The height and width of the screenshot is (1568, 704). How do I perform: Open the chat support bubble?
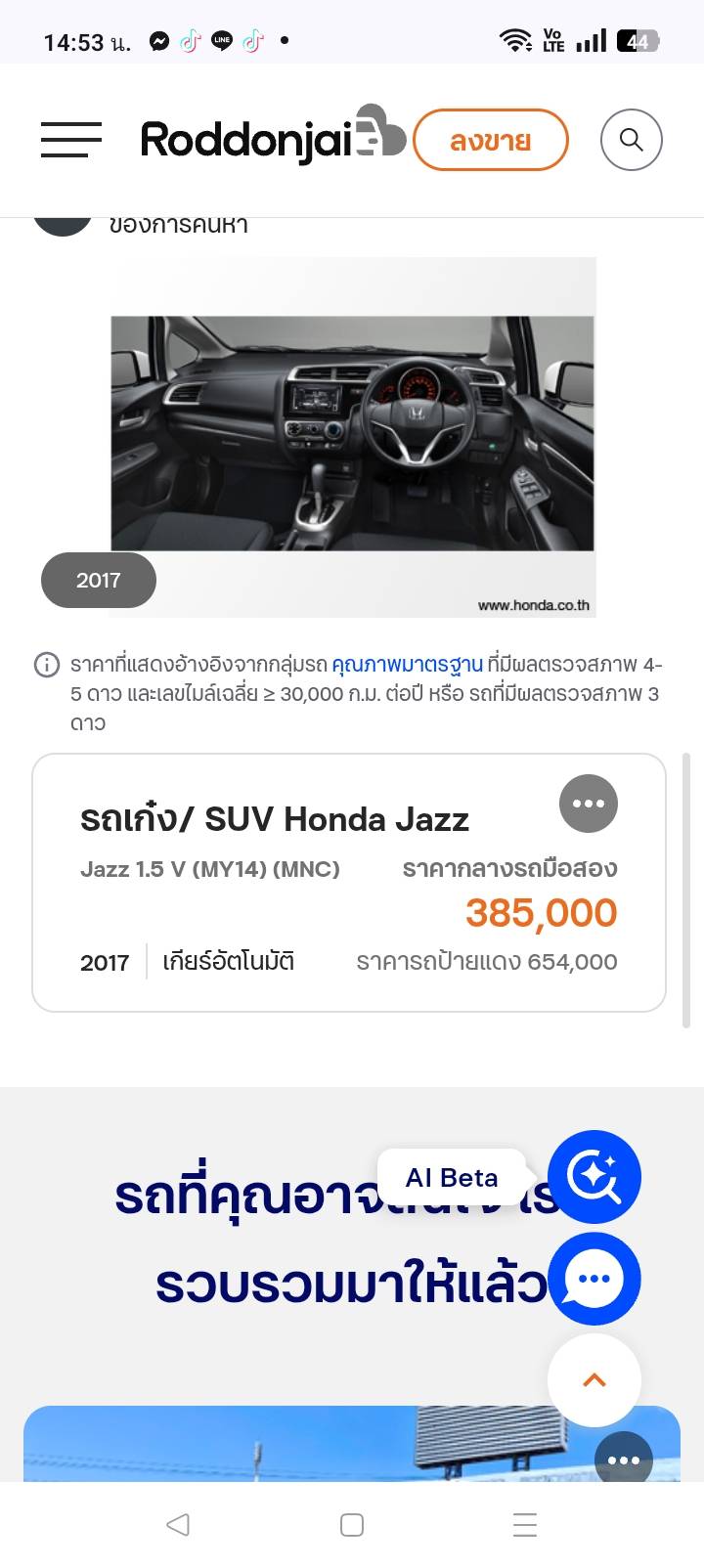click(594, 1279)
